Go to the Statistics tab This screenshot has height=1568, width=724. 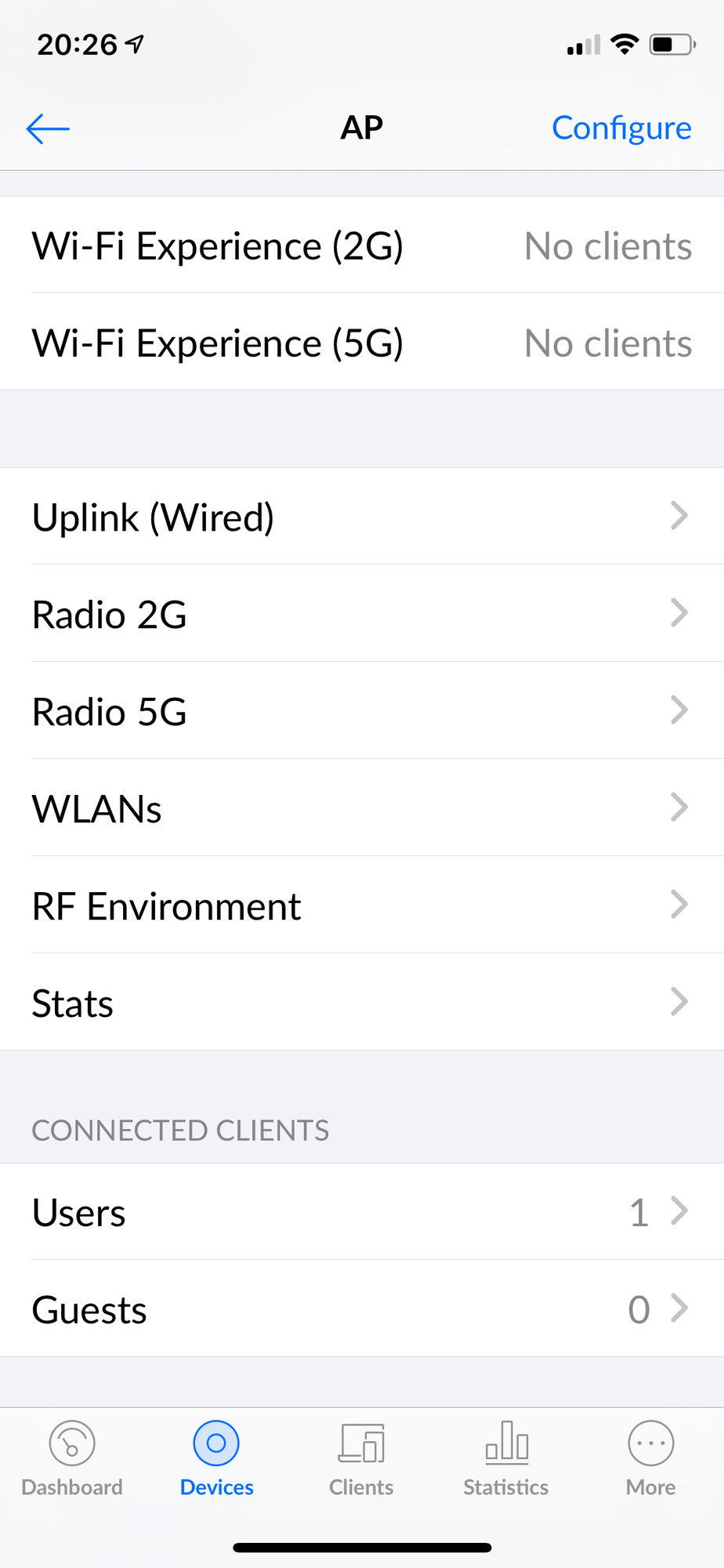tap(506, 1458)
